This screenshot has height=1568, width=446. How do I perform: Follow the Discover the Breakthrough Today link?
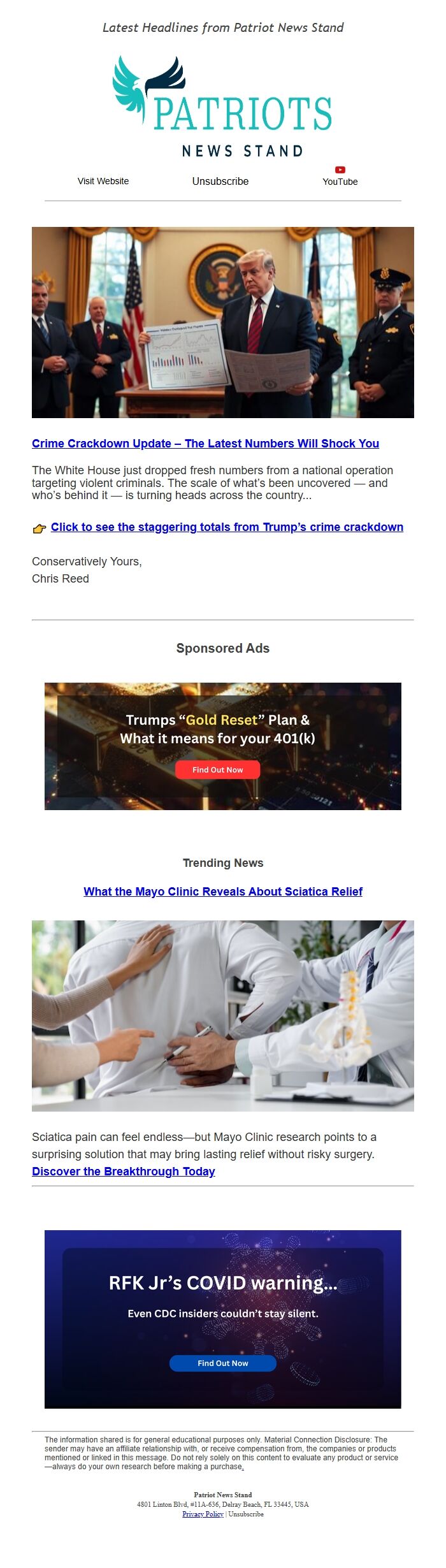point(124,1171)
